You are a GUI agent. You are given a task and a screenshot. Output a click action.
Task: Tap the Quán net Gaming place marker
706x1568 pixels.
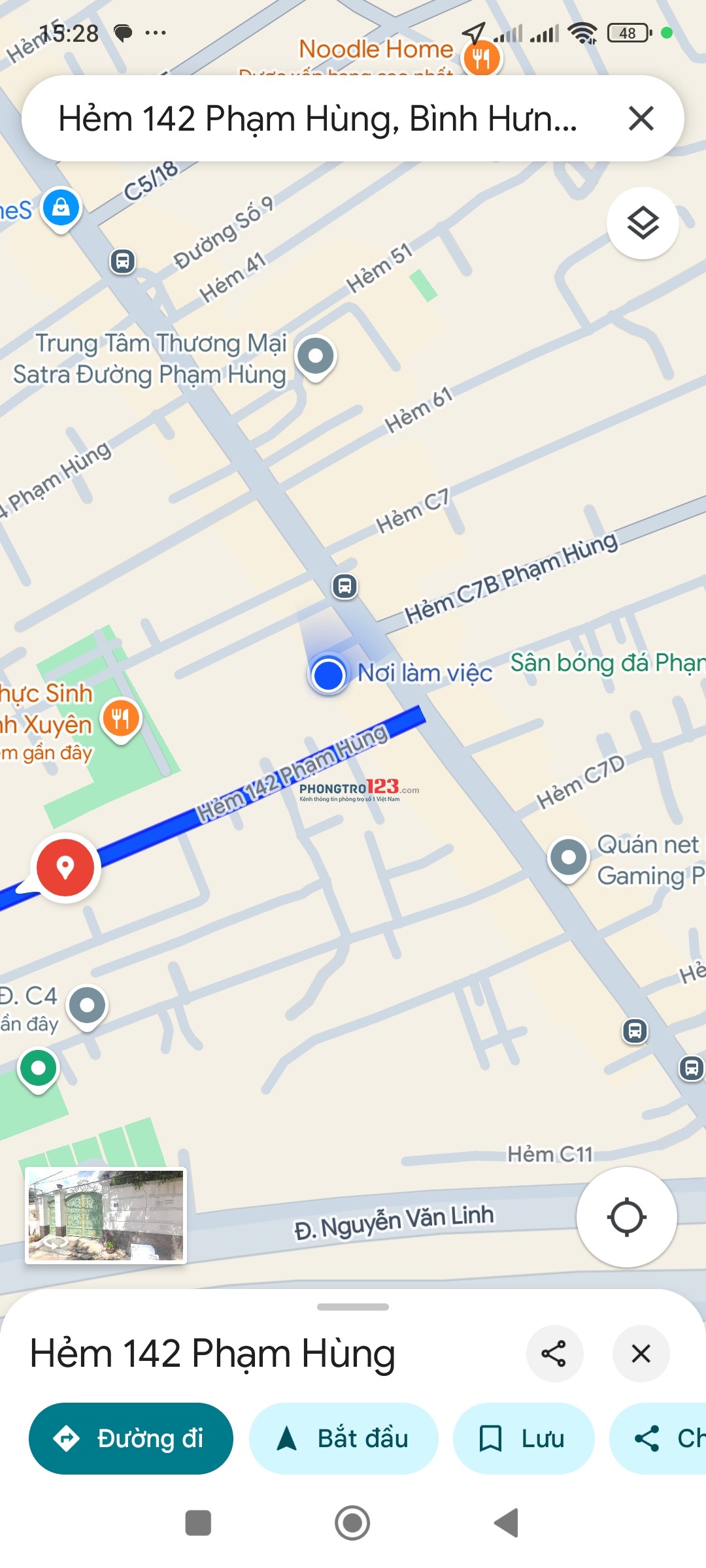click(x=568, y=857)
